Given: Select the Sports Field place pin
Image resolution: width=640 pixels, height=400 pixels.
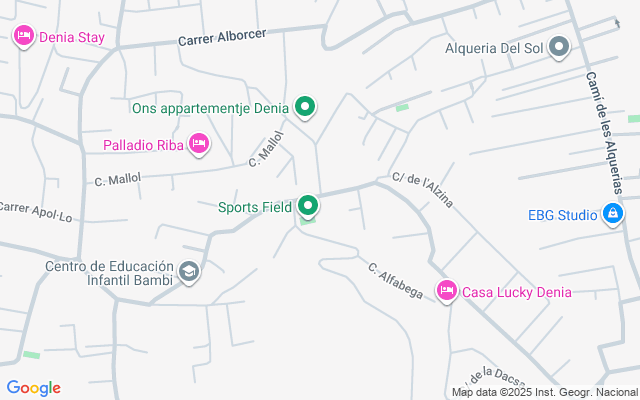Looking at the screenshot, I should click(308, 206).
